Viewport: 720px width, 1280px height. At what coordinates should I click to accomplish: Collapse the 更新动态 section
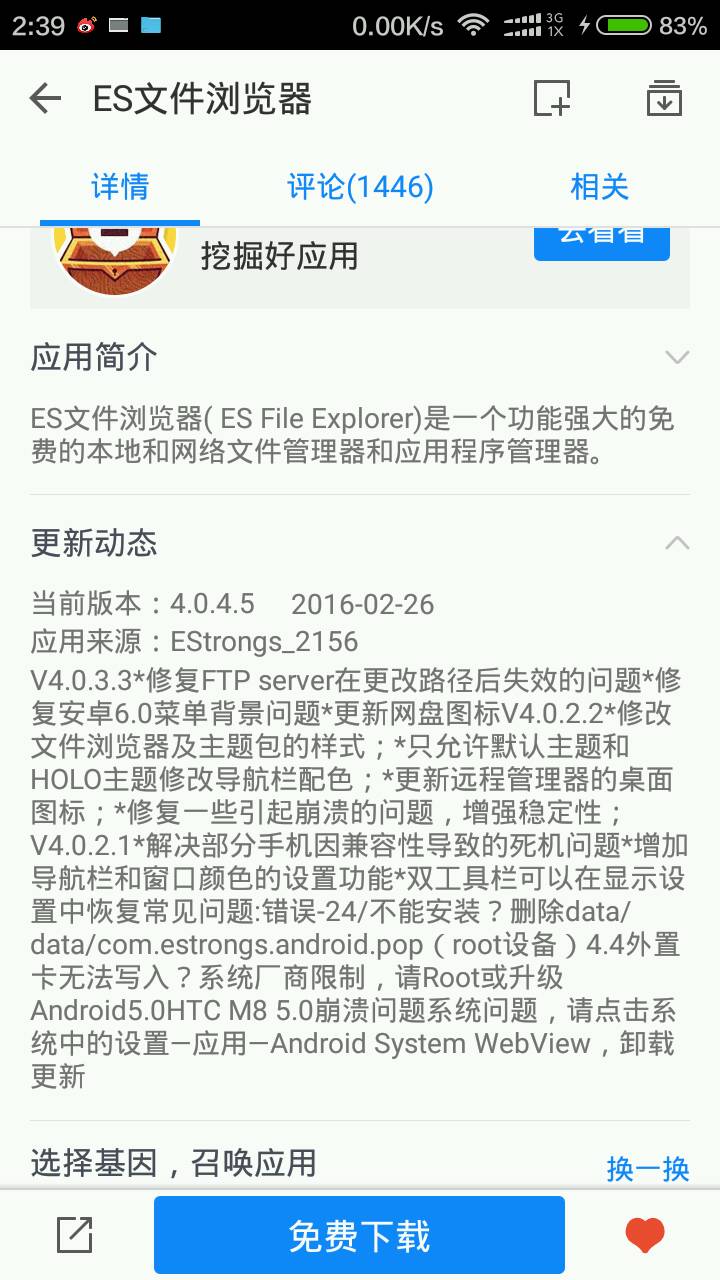[677, 543]
